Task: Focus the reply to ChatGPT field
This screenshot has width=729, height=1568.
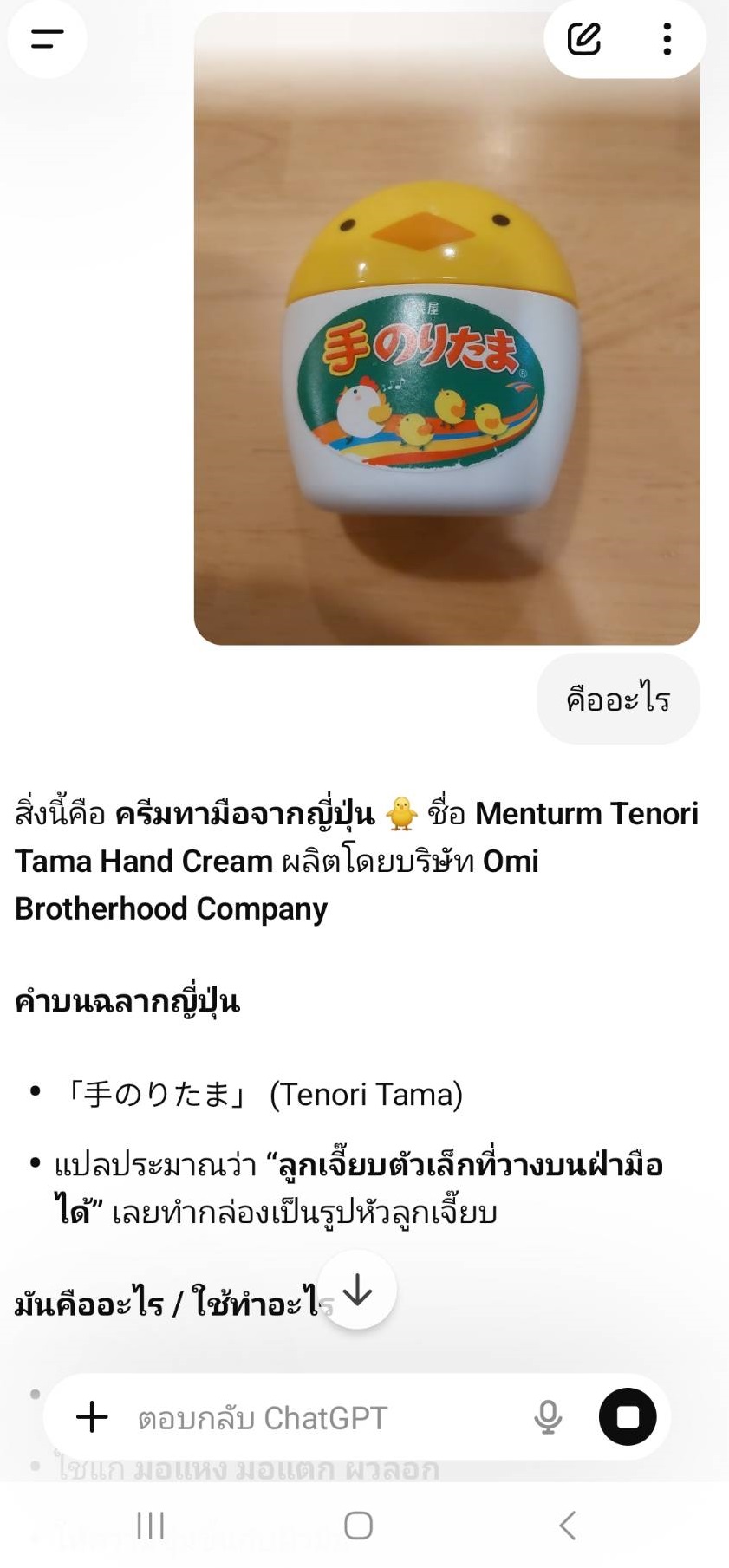Action: pyautogui.click(x=321, y=1418)
